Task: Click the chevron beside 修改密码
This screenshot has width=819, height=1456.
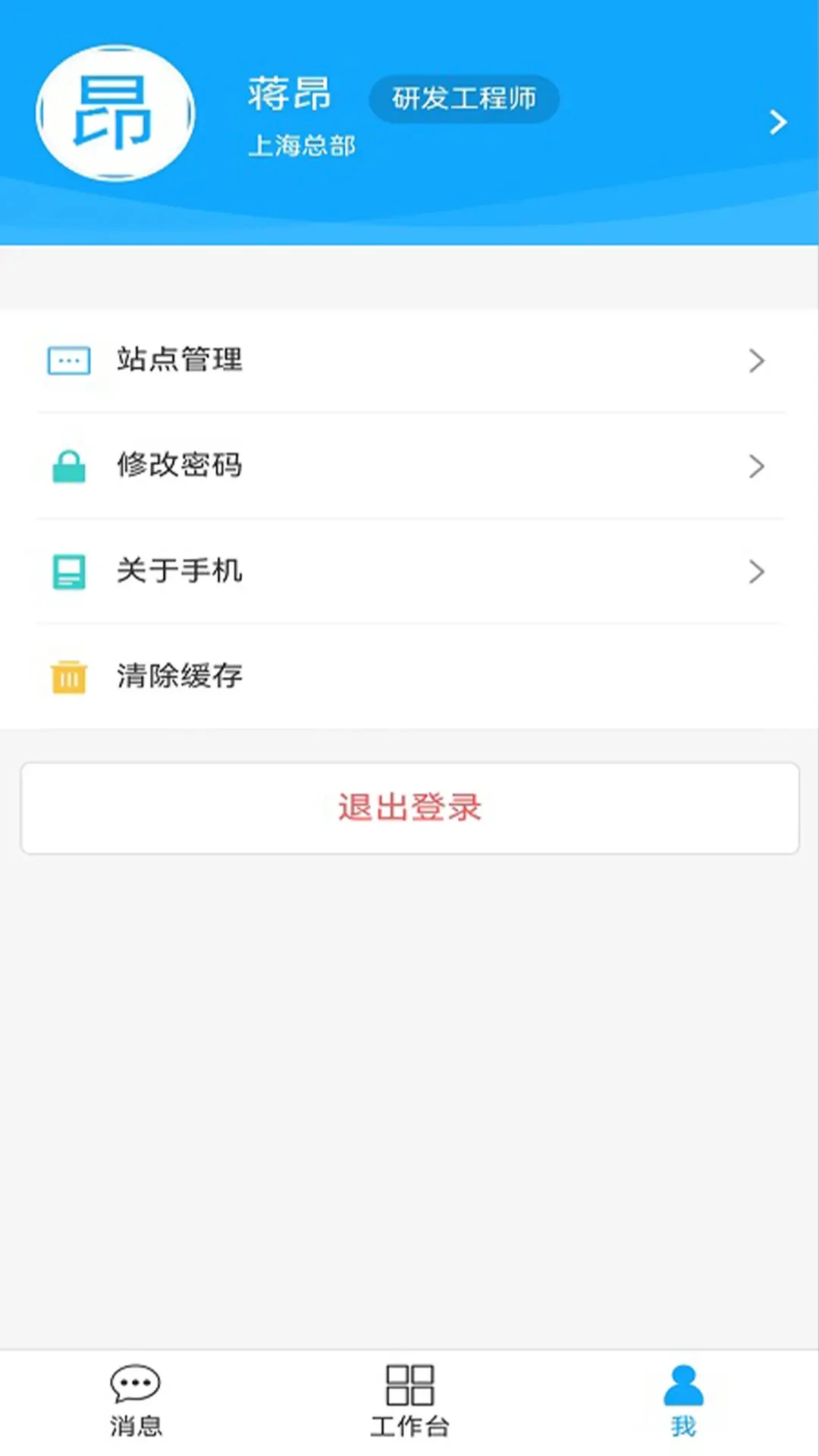Action: tap(756, 466)
